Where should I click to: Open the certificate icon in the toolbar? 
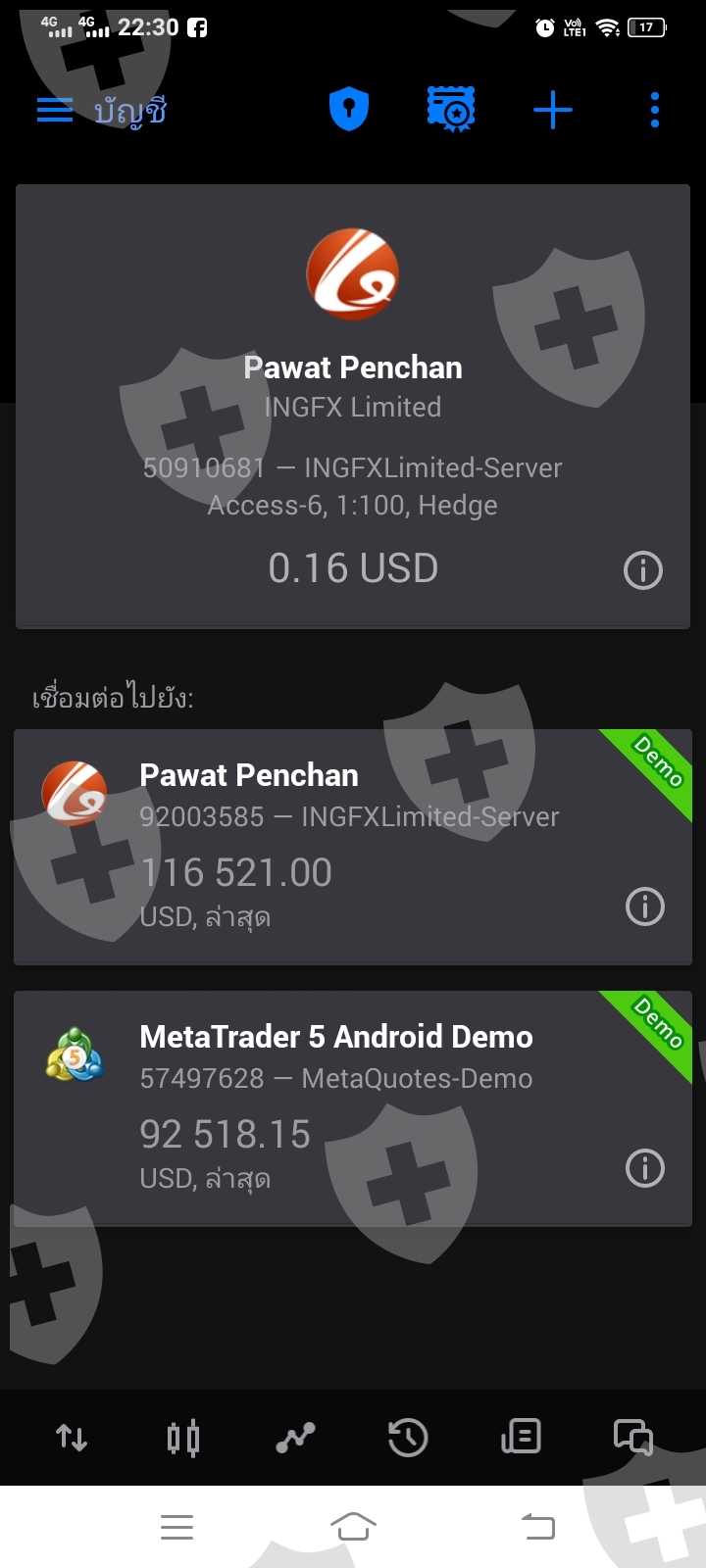click(451, 109)
